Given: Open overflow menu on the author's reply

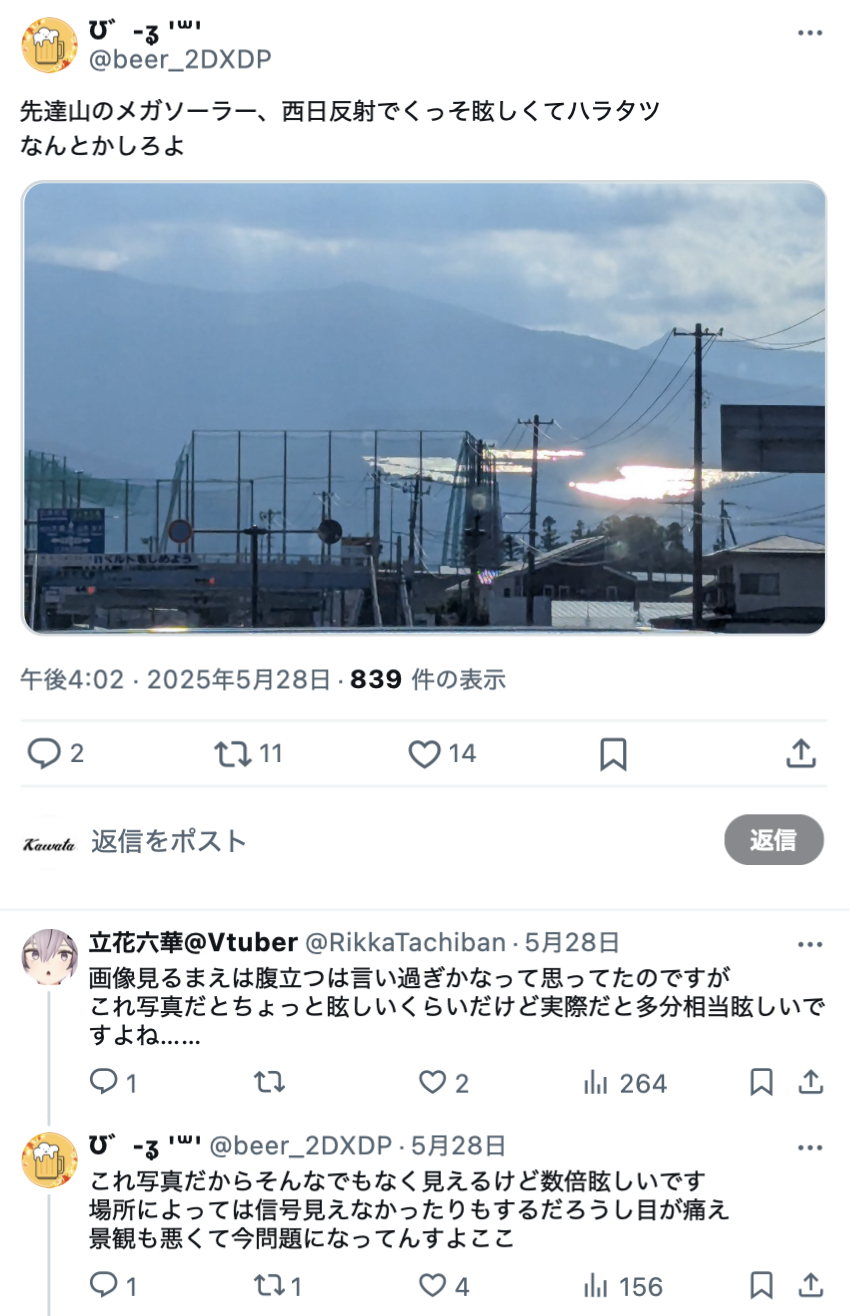Looking at the screenshot, I should pos(809,1148).
